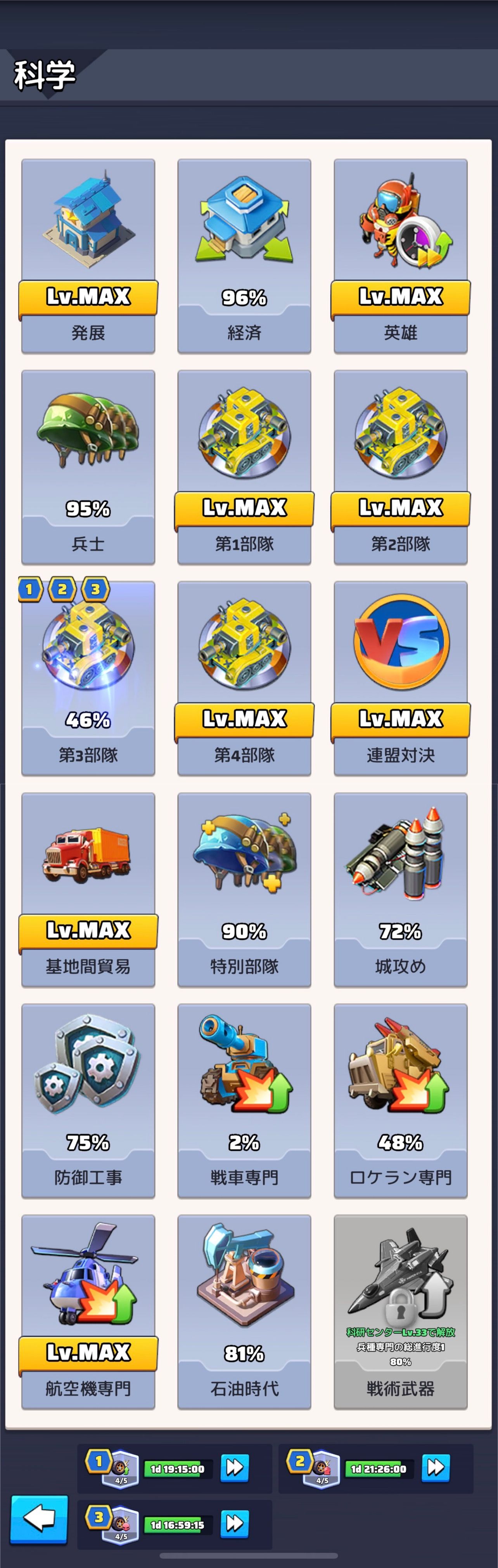498x1568 pixels.
Task: Open the 第3部隊 research card
Action: coord(88,678)
